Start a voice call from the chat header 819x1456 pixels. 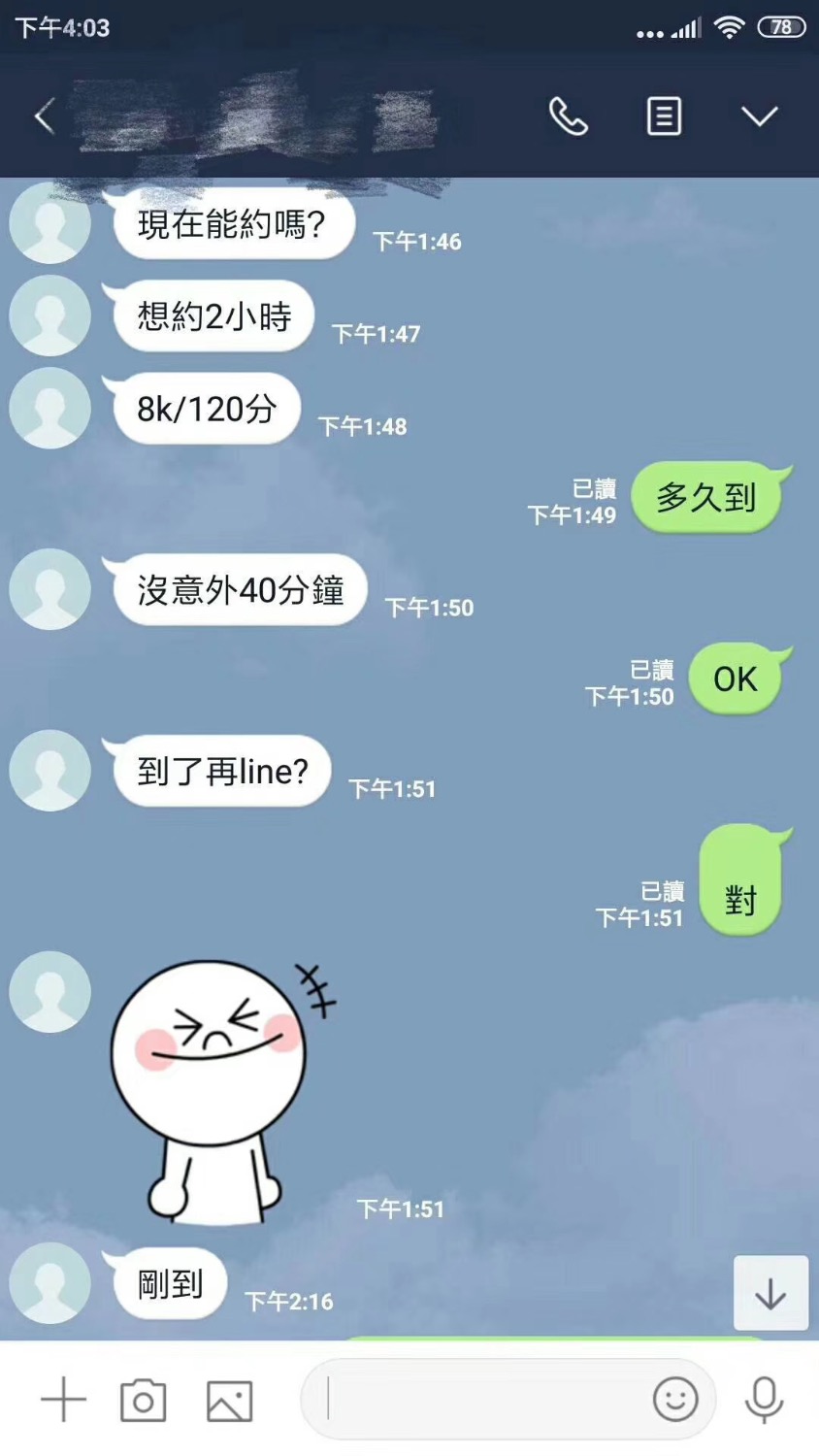(568, 116)
